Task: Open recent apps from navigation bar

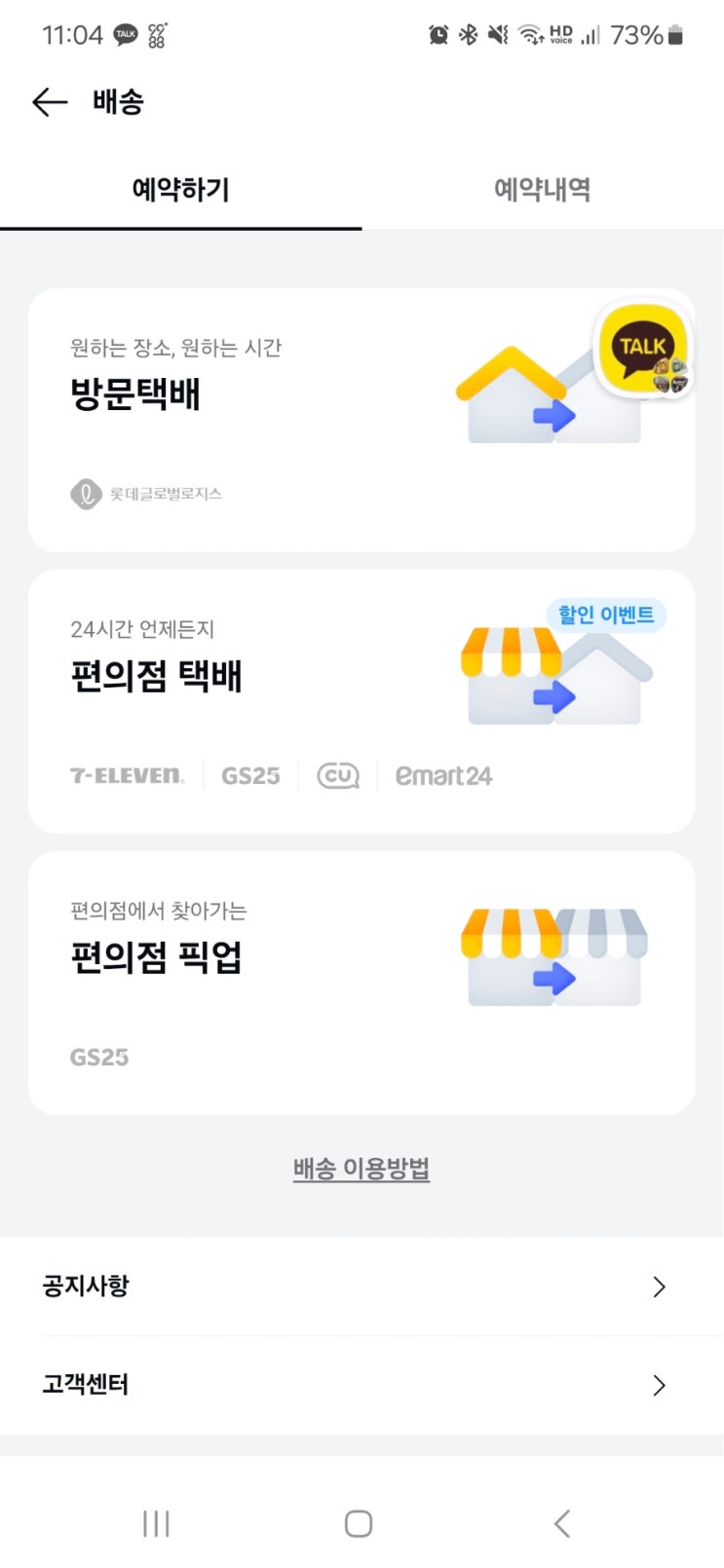Action: click(156, 1523)
